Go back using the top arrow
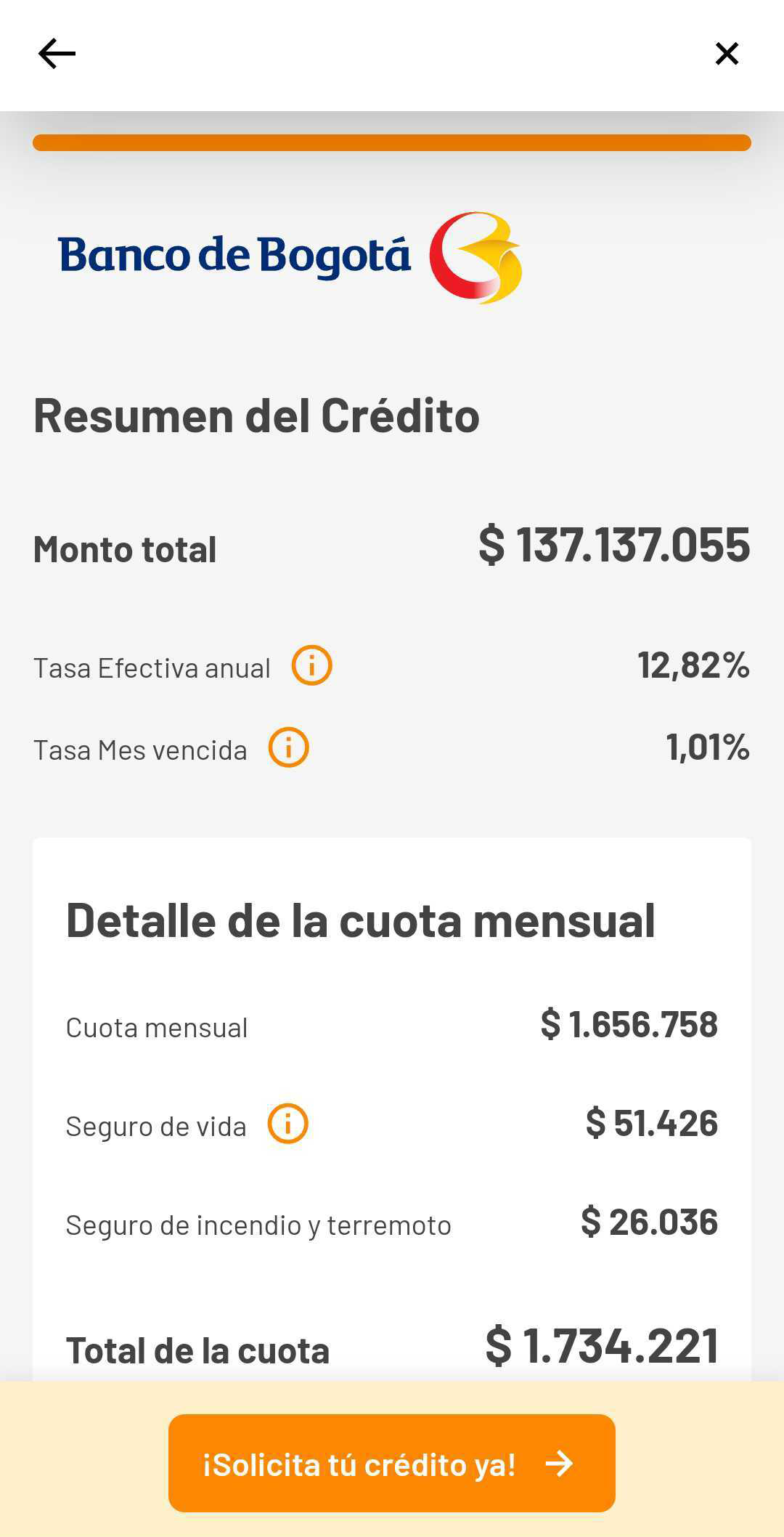 pos(57,54)
